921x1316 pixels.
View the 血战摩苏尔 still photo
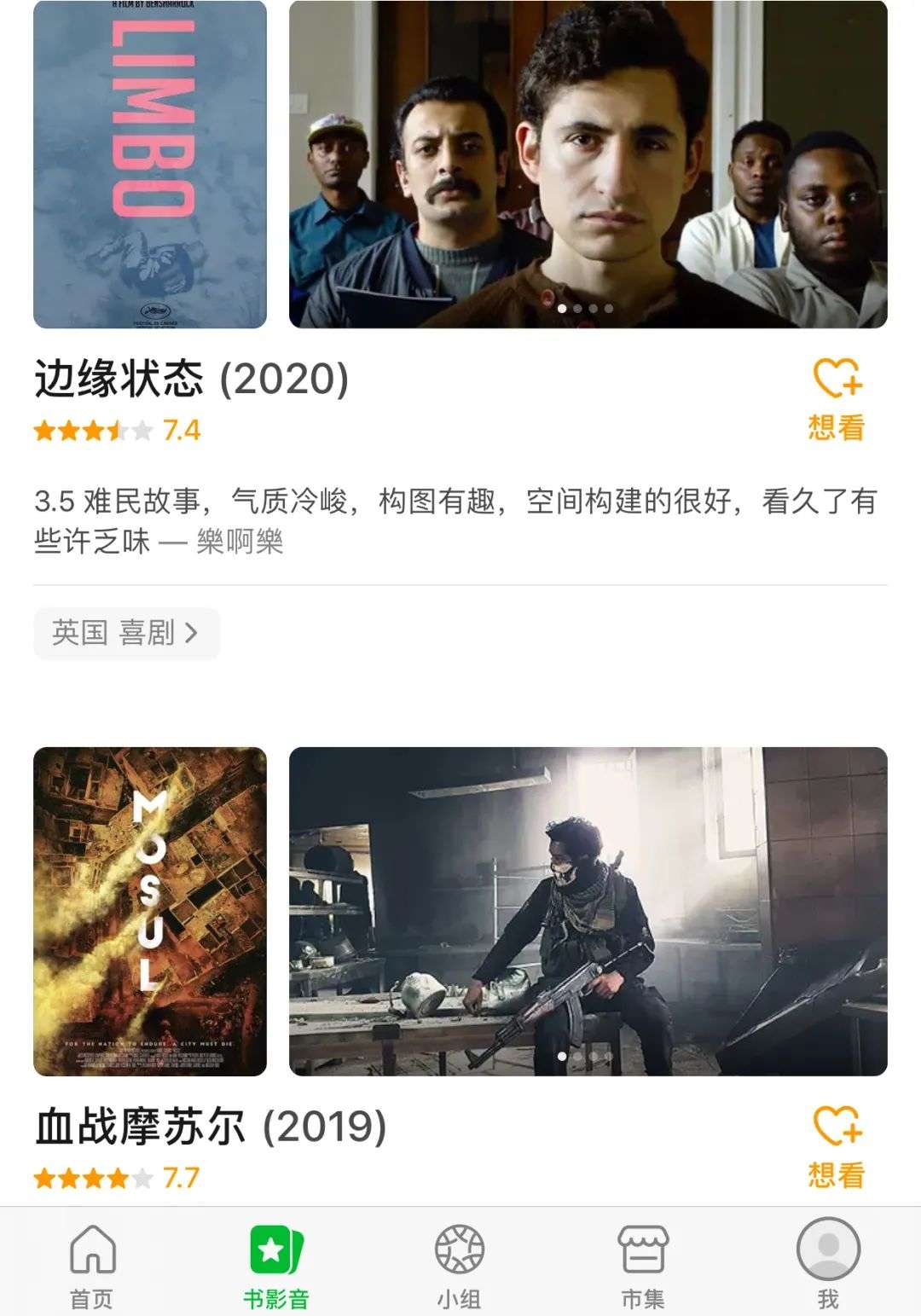coord(588,911)
